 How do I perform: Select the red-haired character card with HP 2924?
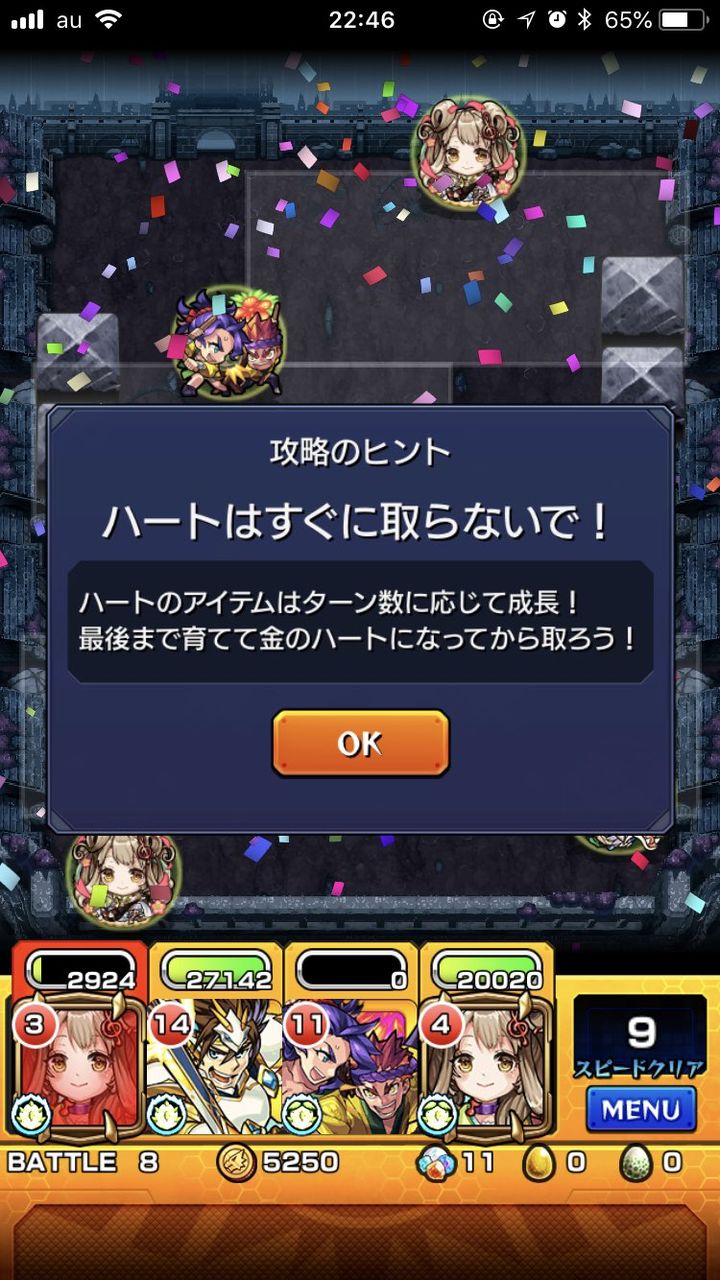pos(80,1060)
